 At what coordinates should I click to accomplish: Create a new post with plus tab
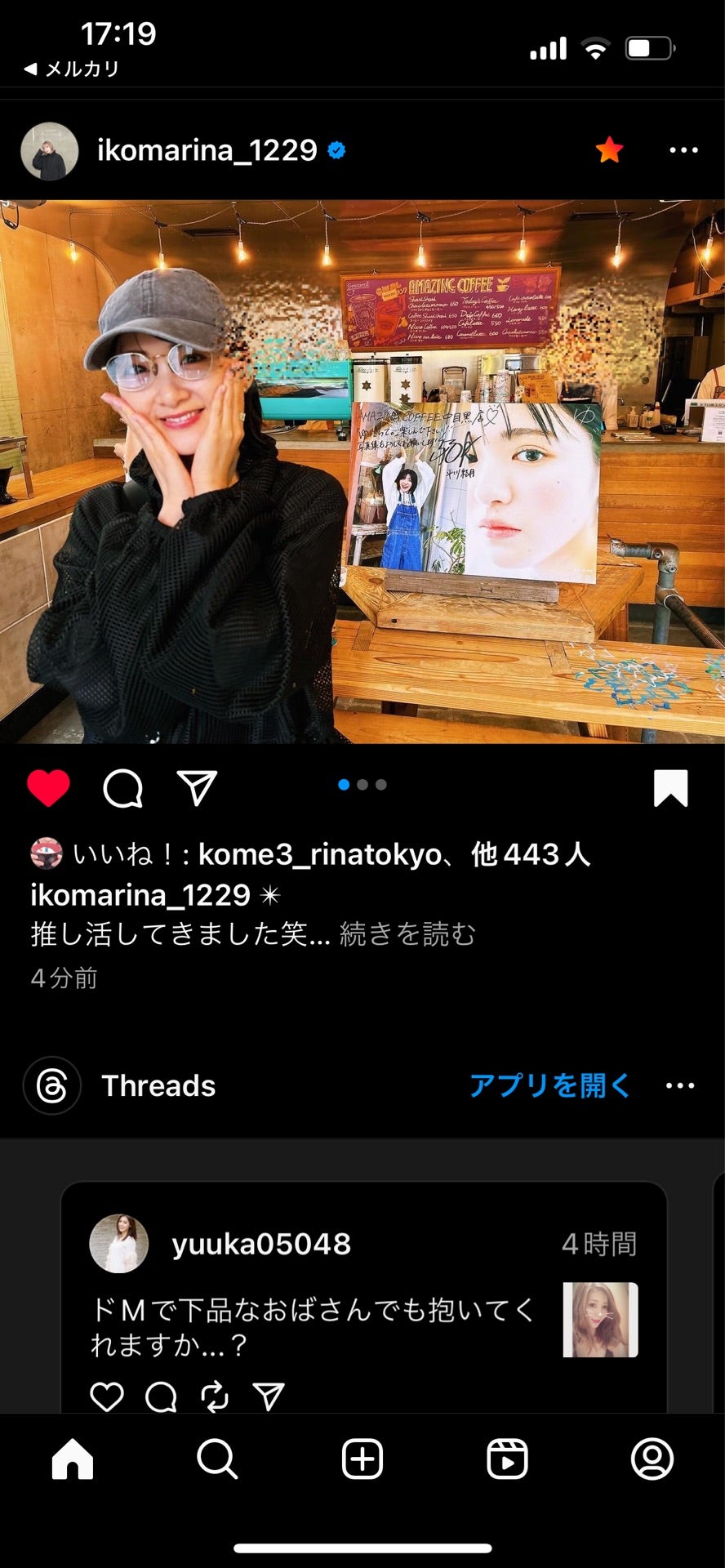tap(362, 1459)
